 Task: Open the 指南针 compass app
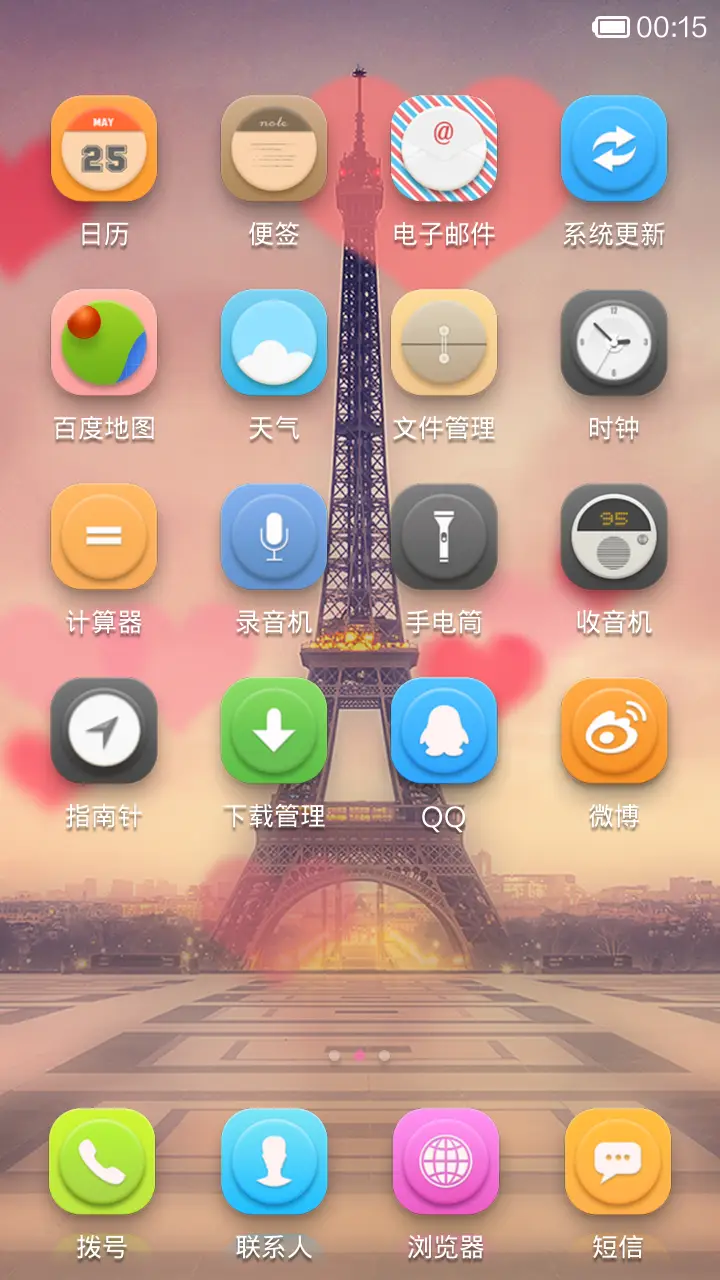[104, 731]
